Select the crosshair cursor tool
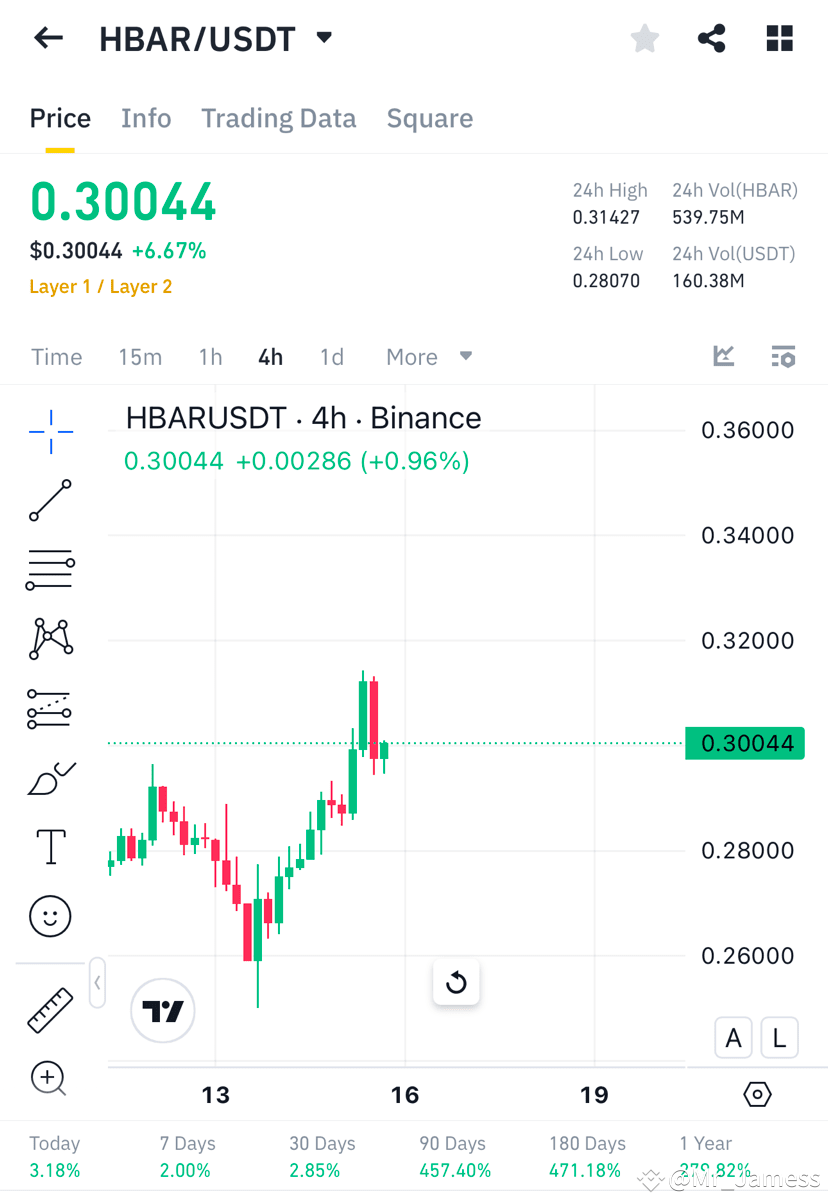Screen dimensions: 828x1201 pos(49,432)
